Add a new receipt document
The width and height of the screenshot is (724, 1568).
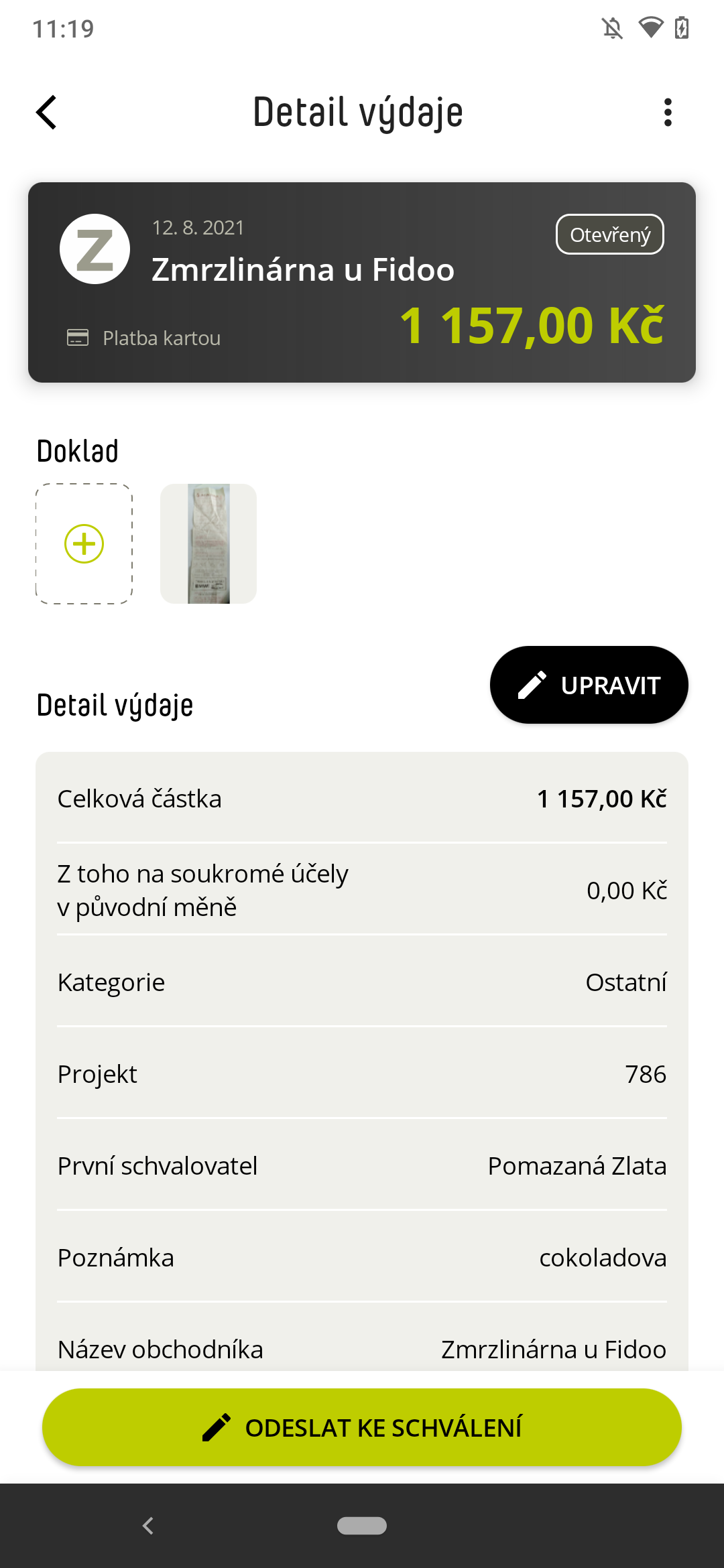(x=84, y=543)
